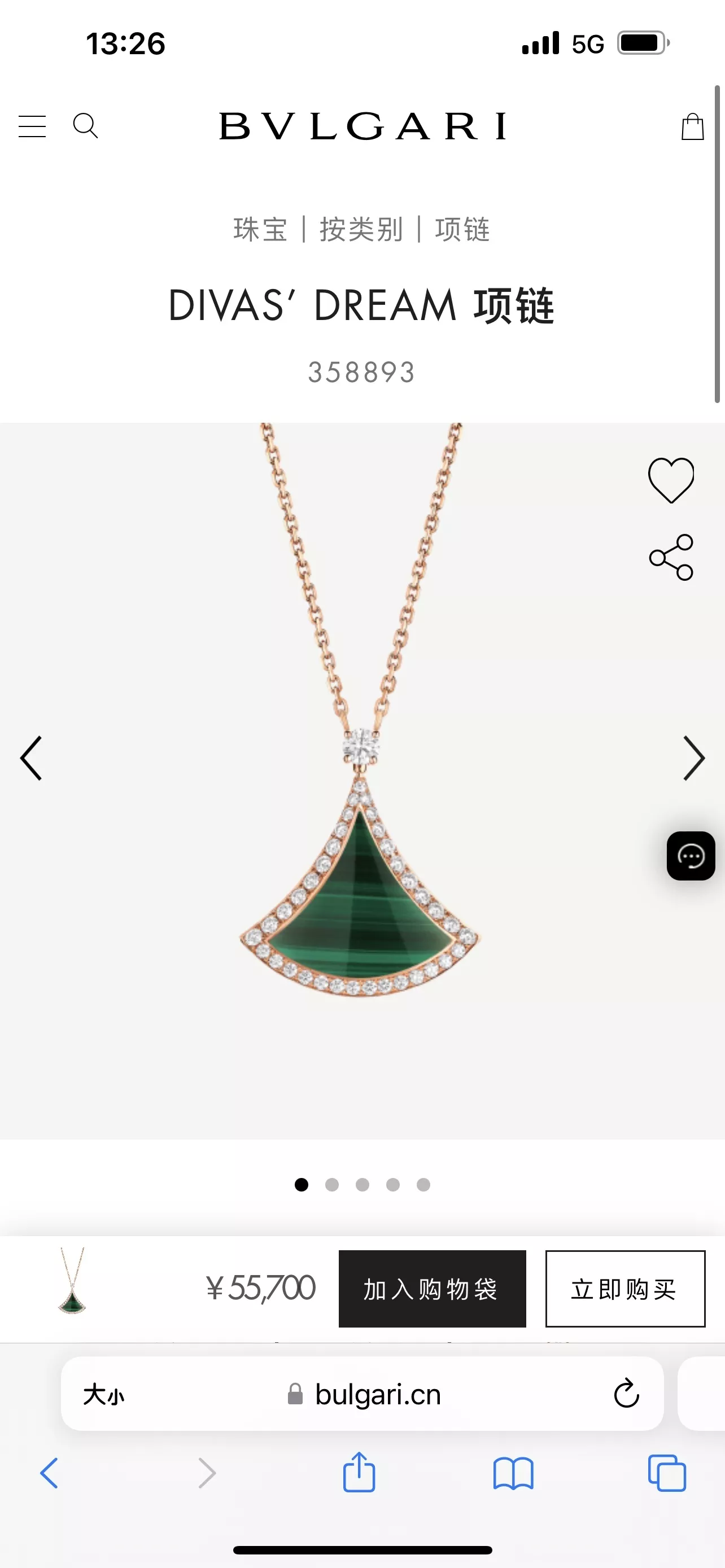Go to the 按类别 breadcrumb
Viewport: 725px width, 1568px height.
(x=361, y=230)
